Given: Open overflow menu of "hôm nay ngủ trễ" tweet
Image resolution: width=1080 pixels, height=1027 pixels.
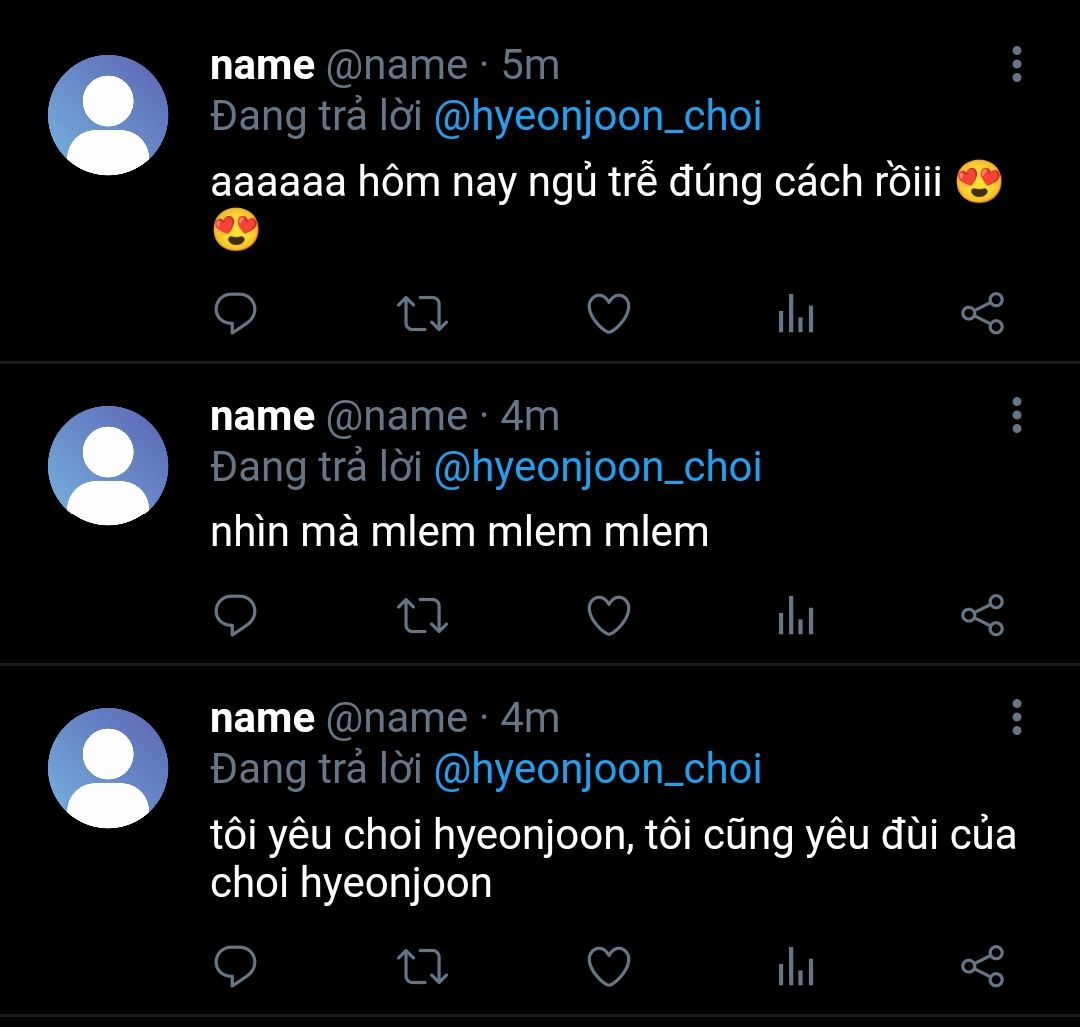Looking at the screenshot, I should coord(1016,64).
